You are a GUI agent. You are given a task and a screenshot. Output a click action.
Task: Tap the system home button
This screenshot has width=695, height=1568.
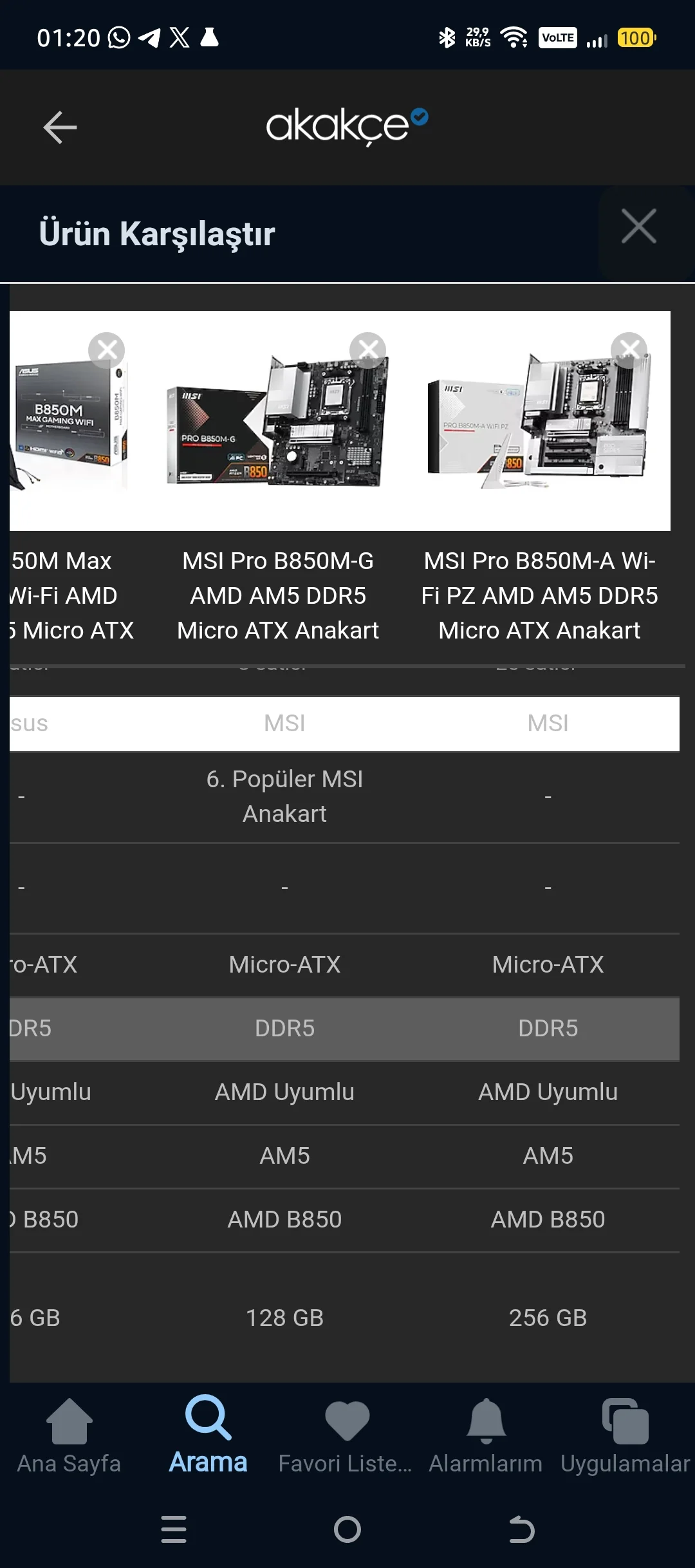click(x=347, y=1529)
